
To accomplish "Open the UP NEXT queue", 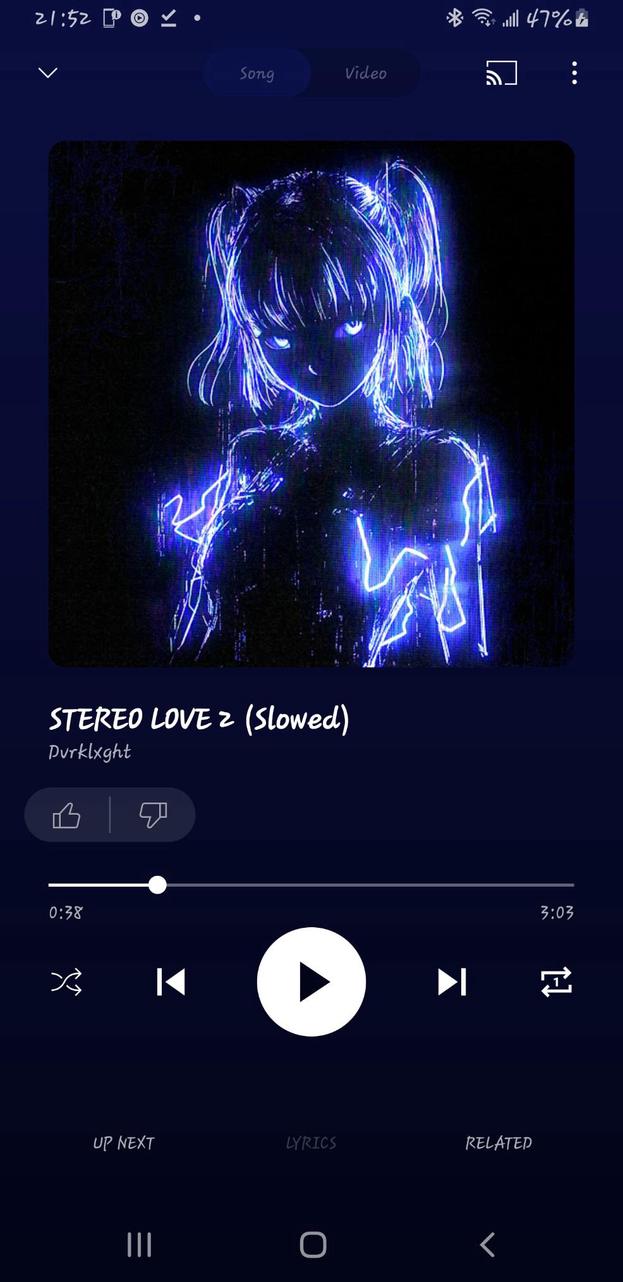I will click(123, 1143).
